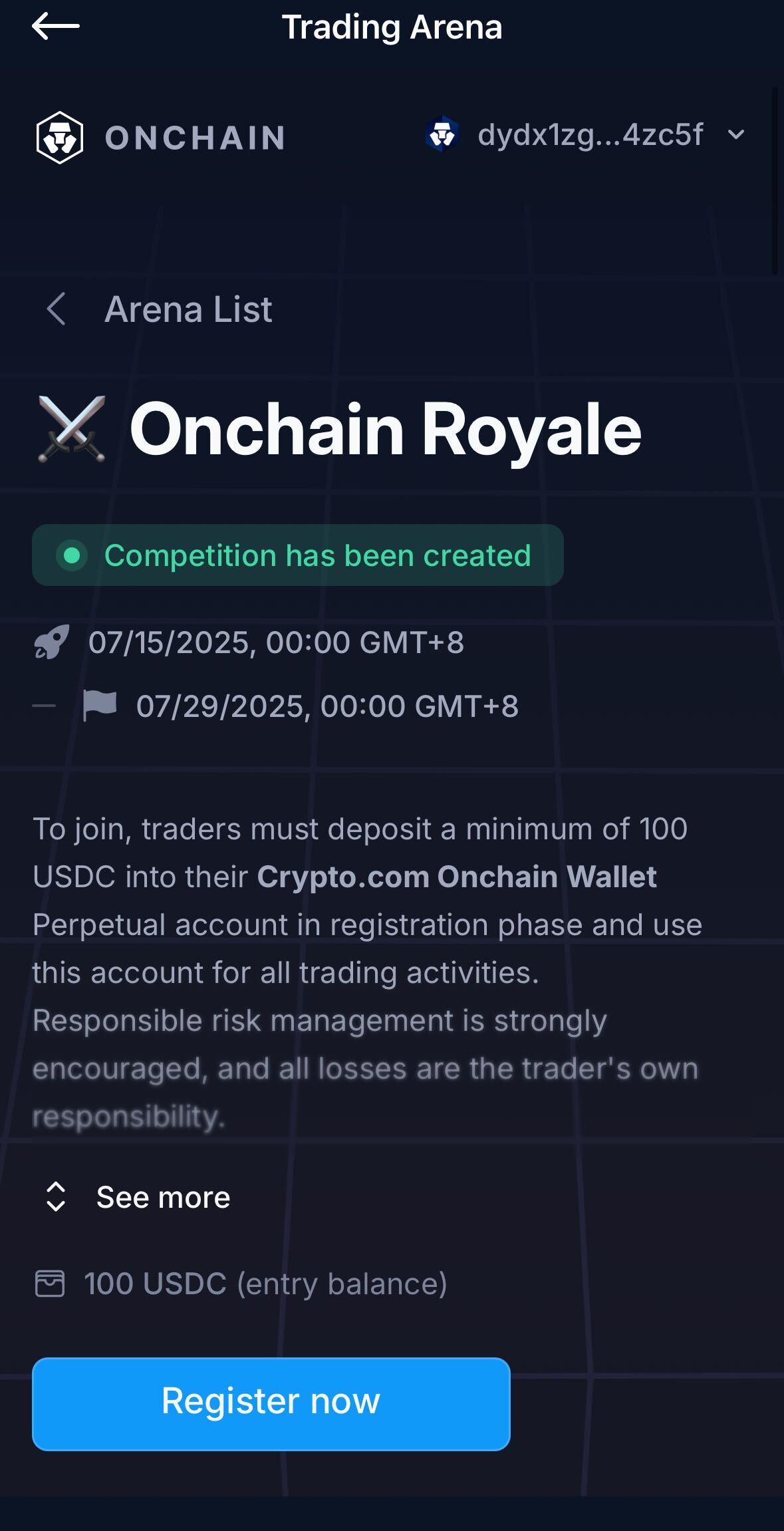784x1531 pixels.
Task: Open the Onchain logo home link
Action: (160, 138)
